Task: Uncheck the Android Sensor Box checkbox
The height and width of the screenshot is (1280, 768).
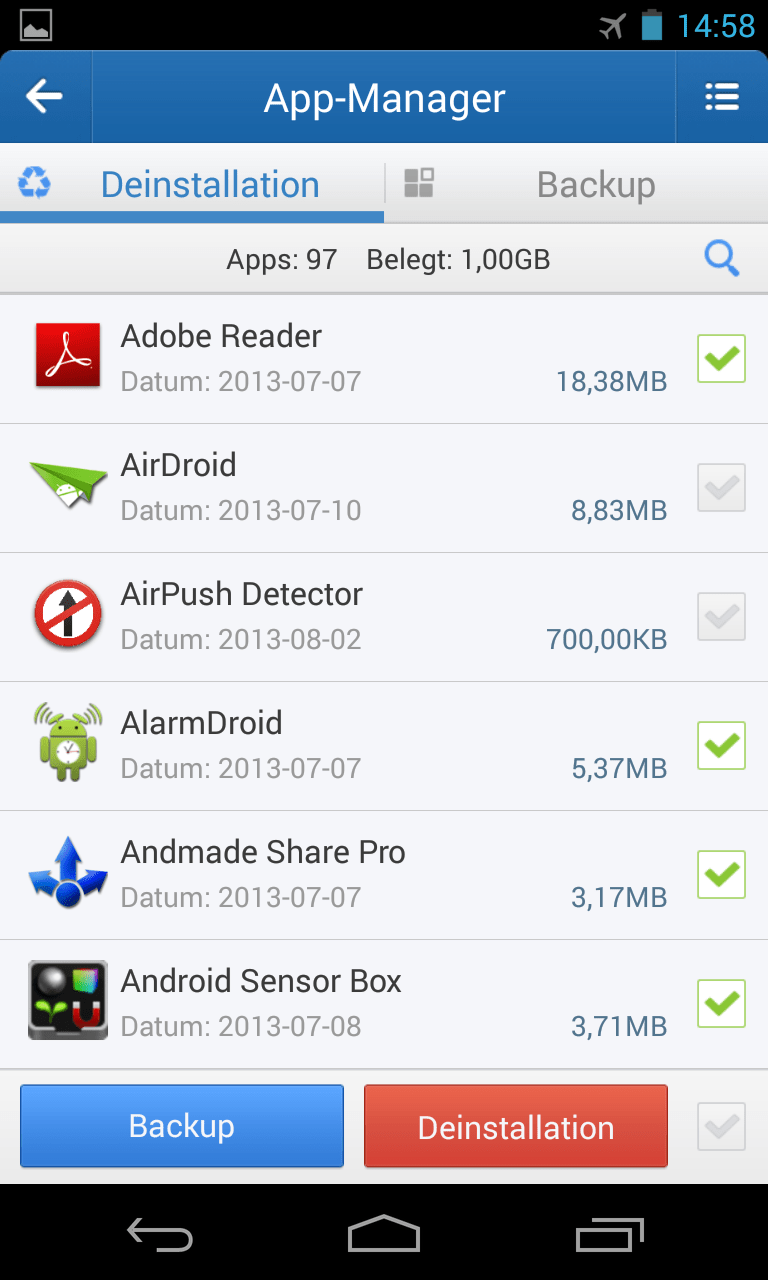Action: pyautogui.click(x=721, y=1004)
